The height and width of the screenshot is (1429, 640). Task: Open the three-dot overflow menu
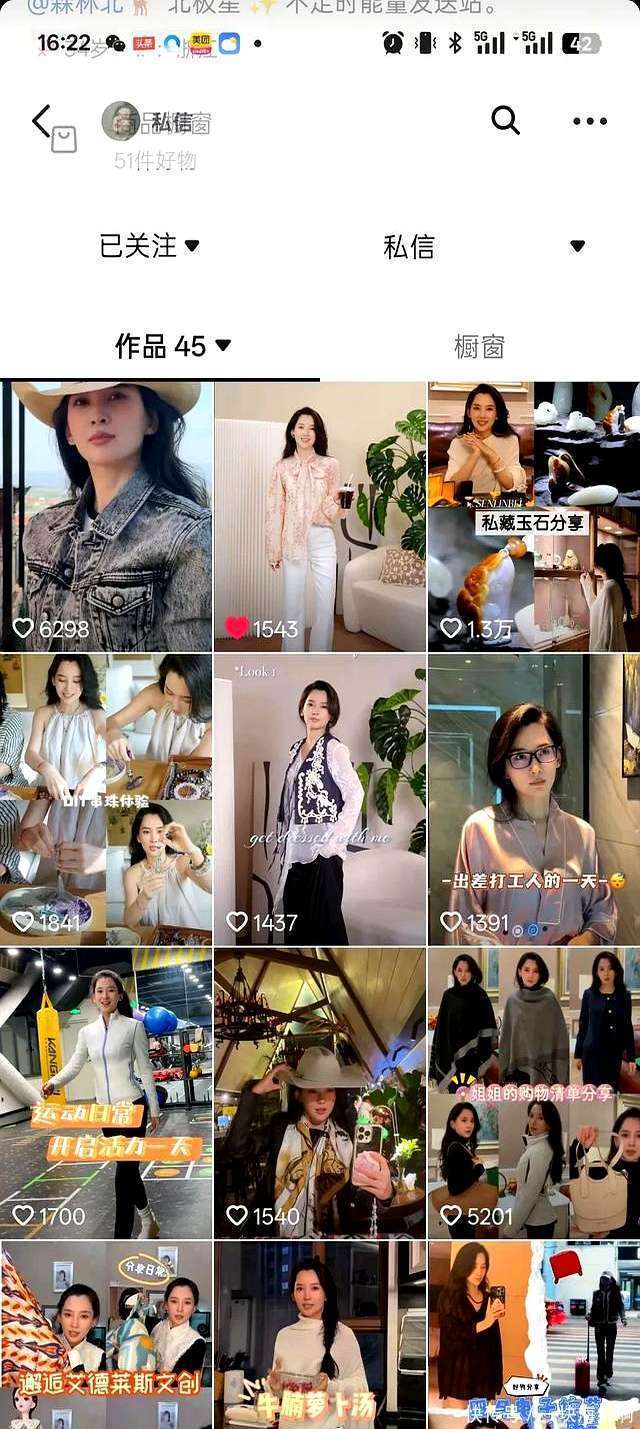(x=590, y=121)
